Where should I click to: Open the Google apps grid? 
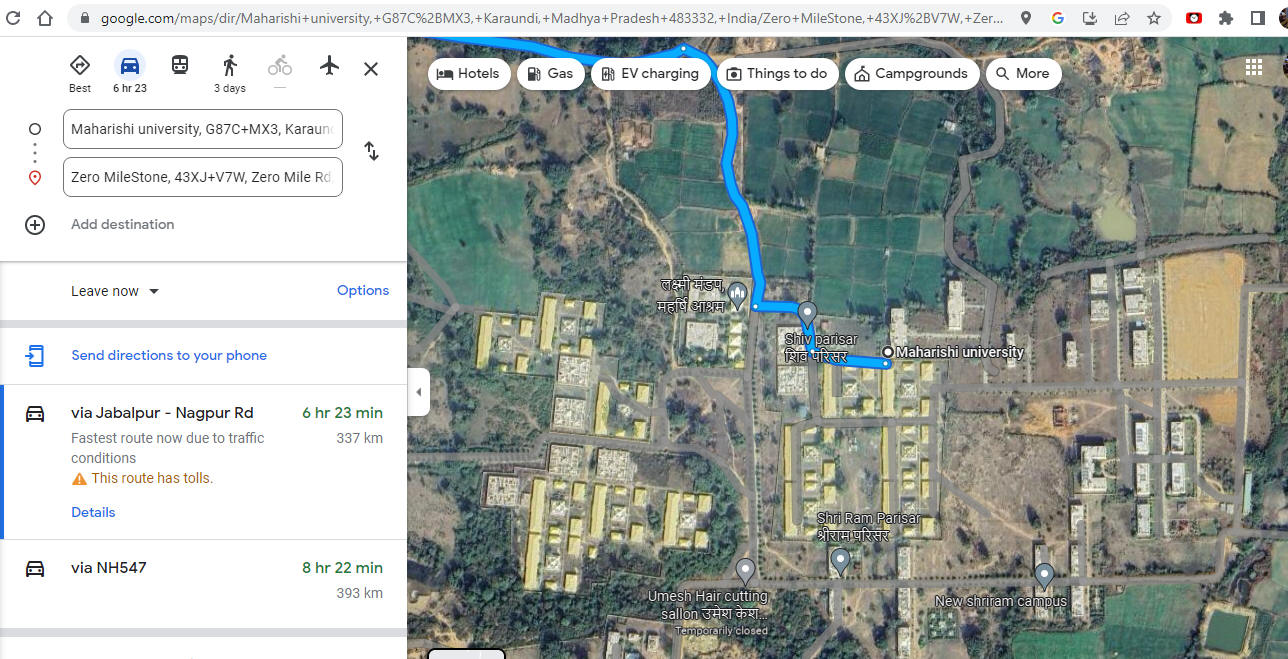point(1253,67)
